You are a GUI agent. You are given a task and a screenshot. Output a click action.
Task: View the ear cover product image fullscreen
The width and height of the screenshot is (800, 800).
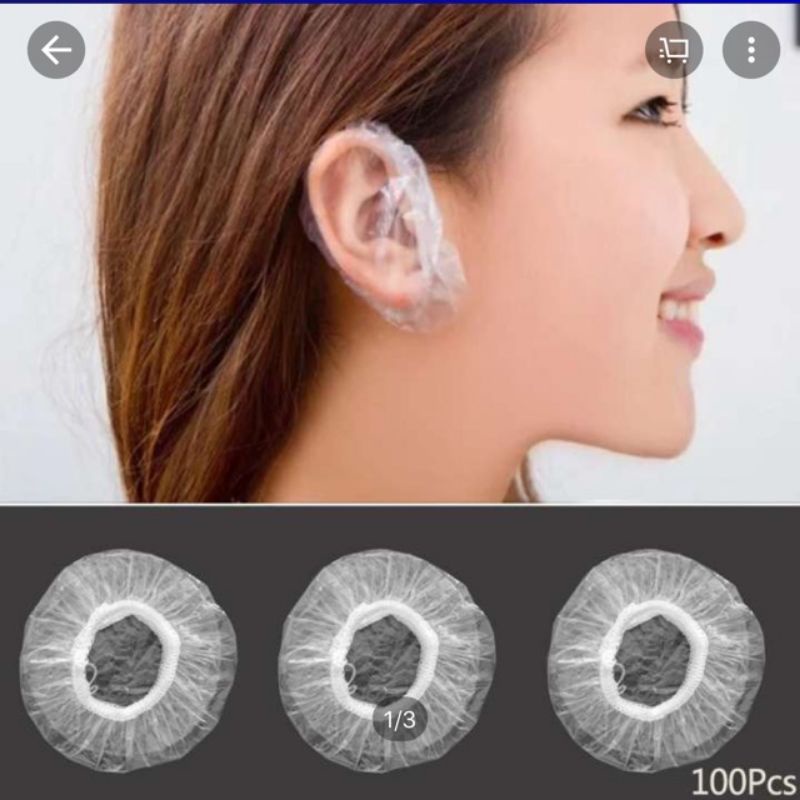pyautogui.click(x=400, y=400)
